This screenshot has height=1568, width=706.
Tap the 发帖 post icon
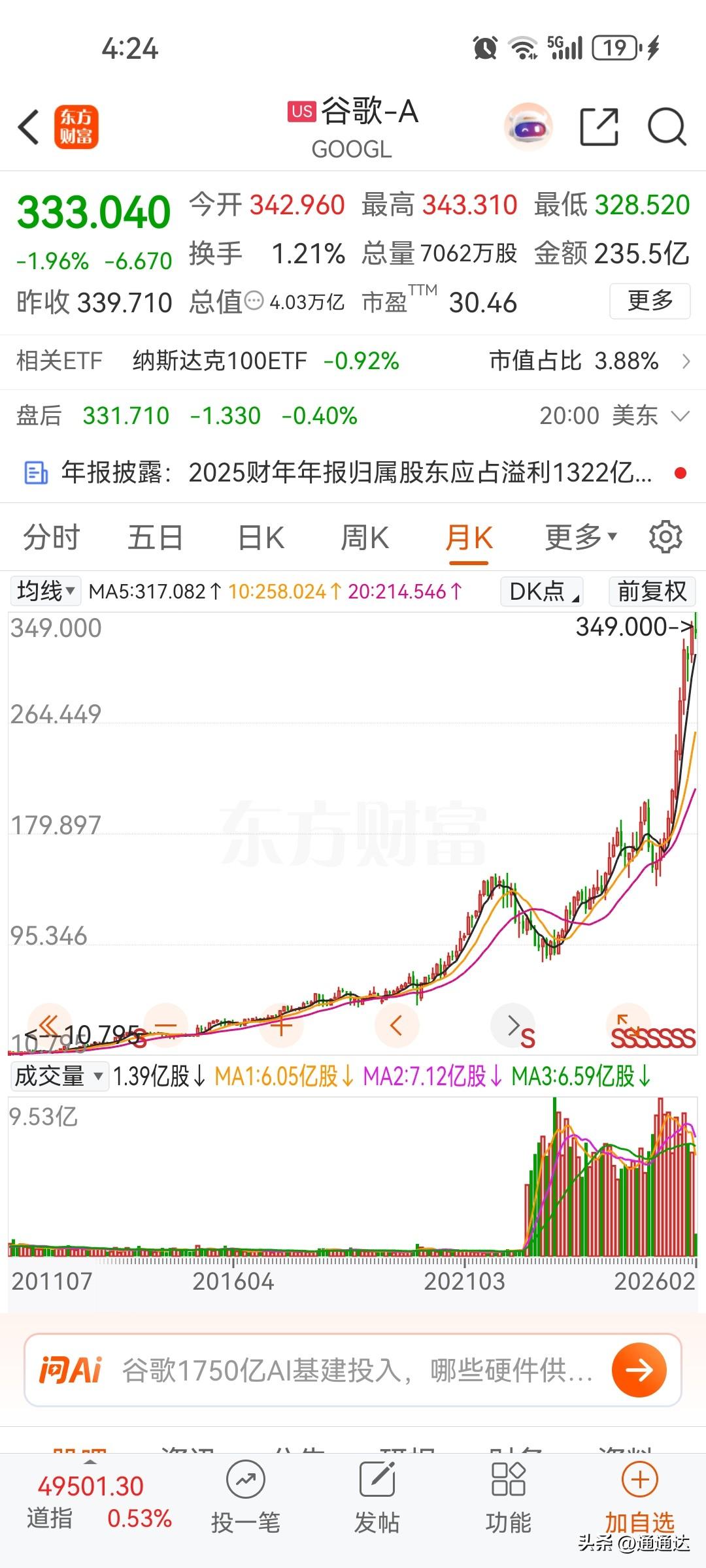pyautogui.click(x=378, y=1496)
